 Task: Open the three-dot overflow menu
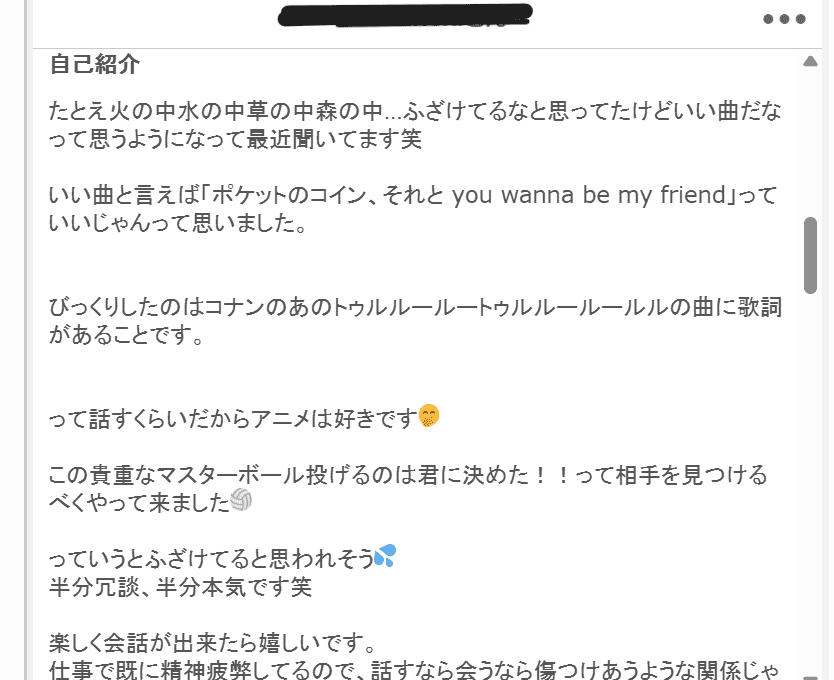[x=783, y=19]
